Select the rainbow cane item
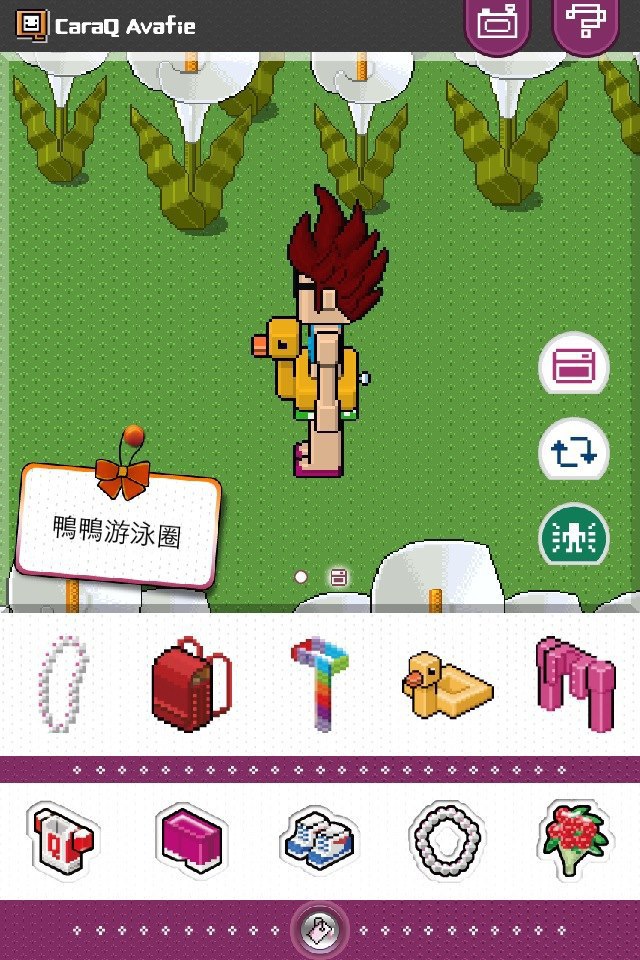This screenshot has height=960, width=640. [320, 685]
